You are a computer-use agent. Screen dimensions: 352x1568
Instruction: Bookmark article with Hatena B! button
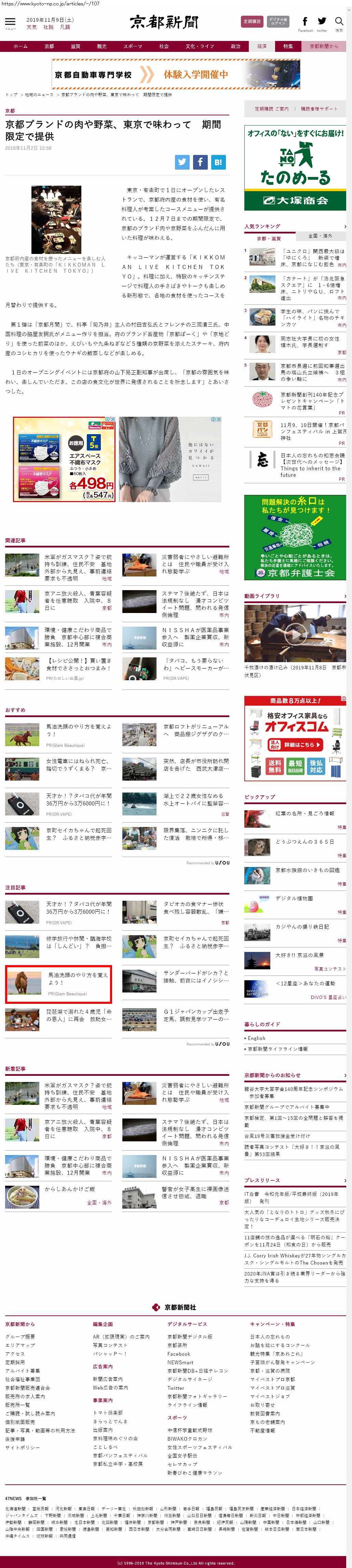click(218, 162)
